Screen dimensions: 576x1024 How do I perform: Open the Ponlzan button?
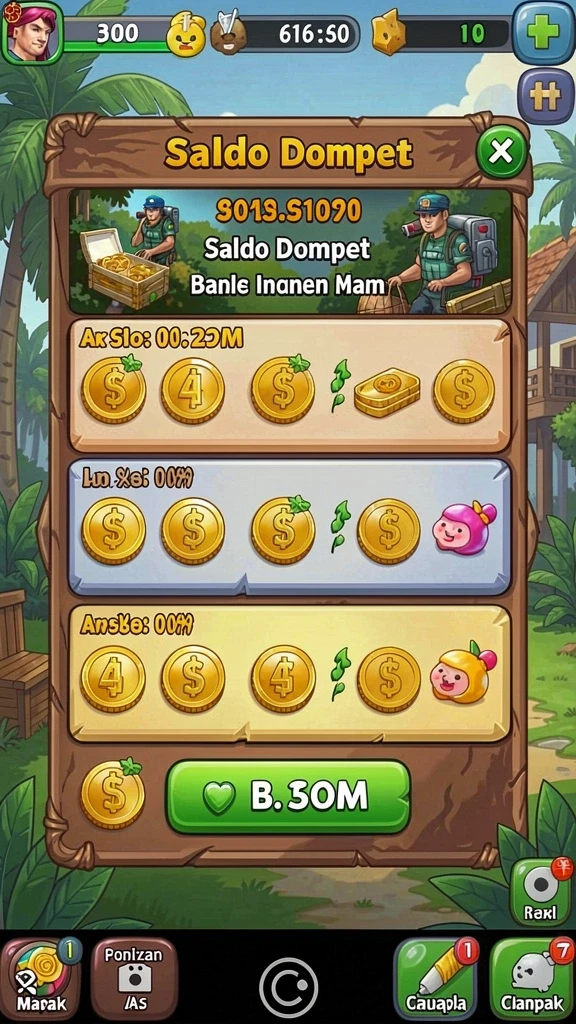click(135, 978)
